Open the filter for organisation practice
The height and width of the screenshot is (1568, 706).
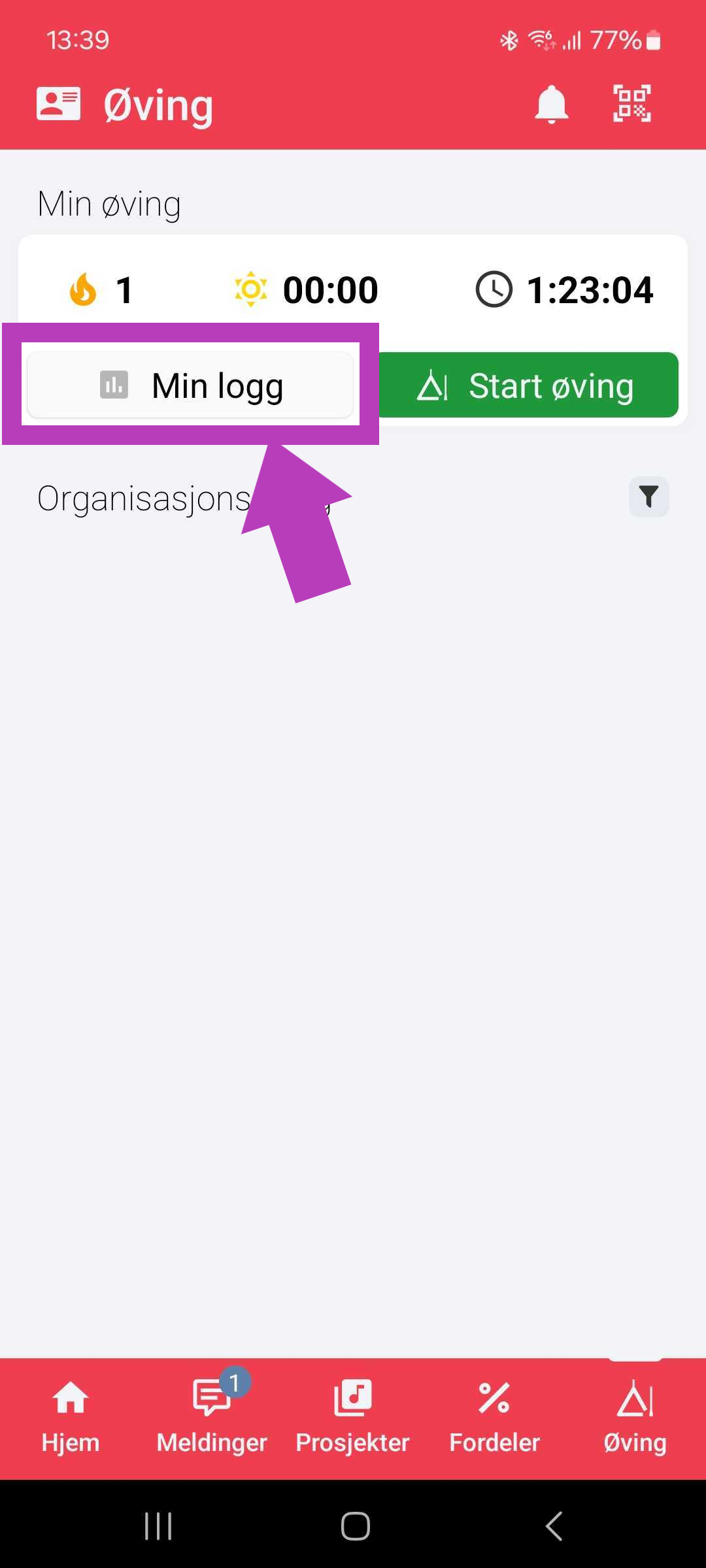coord(648,497)
